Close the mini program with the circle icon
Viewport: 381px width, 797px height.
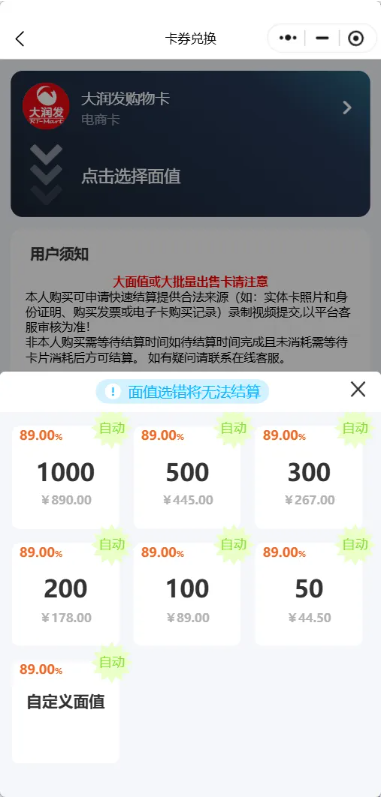356,38
